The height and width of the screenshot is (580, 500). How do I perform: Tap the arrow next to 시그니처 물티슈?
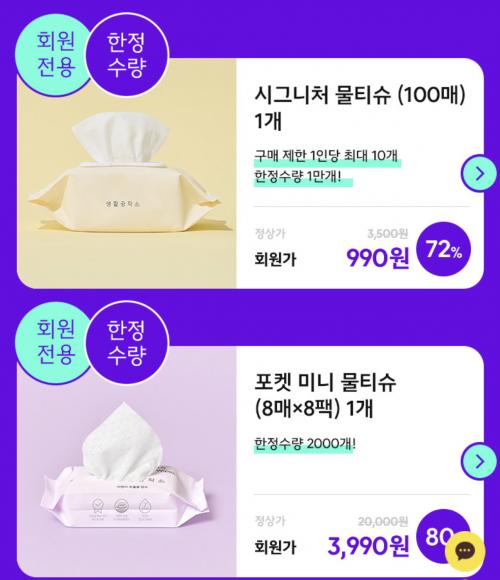click(x=480, y=173)
